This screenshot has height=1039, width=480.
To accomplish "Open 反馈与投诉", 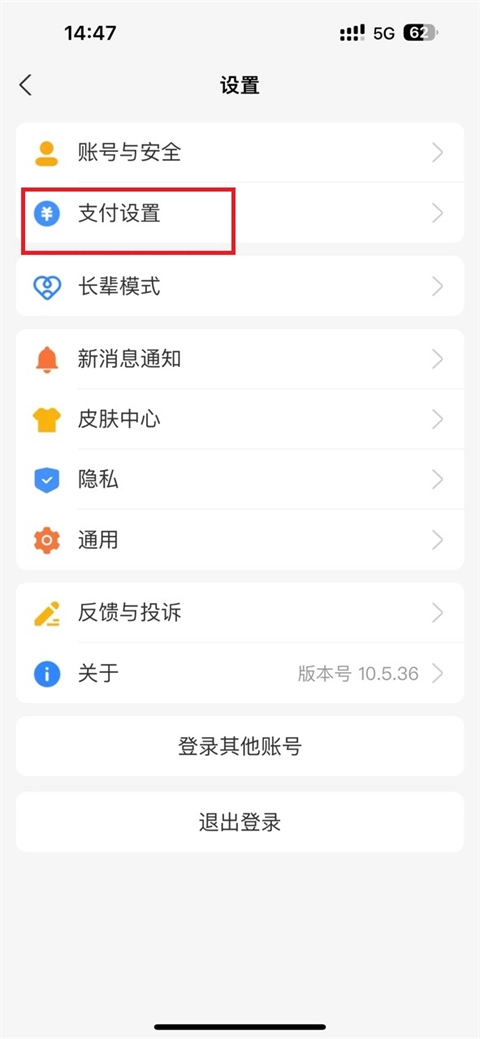I will click(240, 613).
